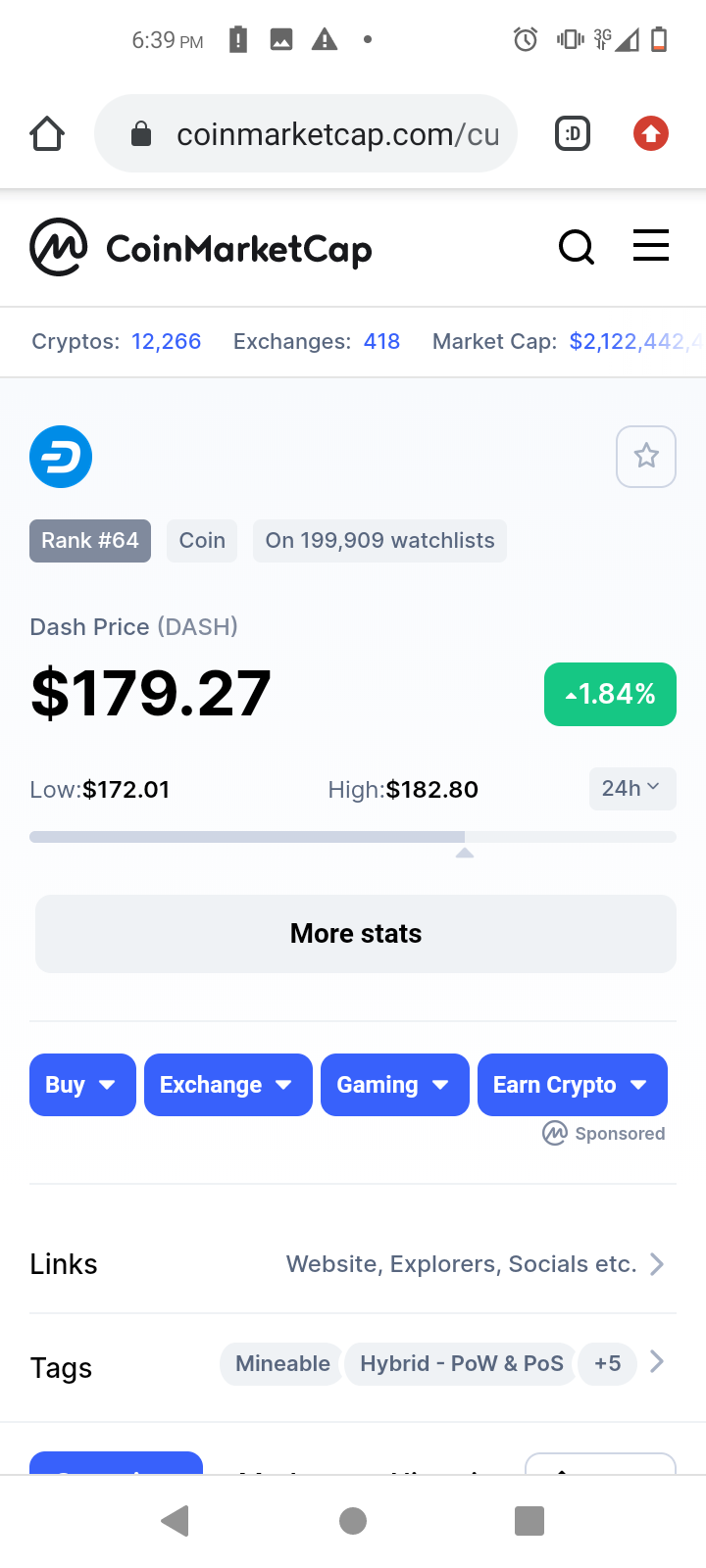Tap the red browser update icon
Screen dimensions: 706x1568
point(650,133)
